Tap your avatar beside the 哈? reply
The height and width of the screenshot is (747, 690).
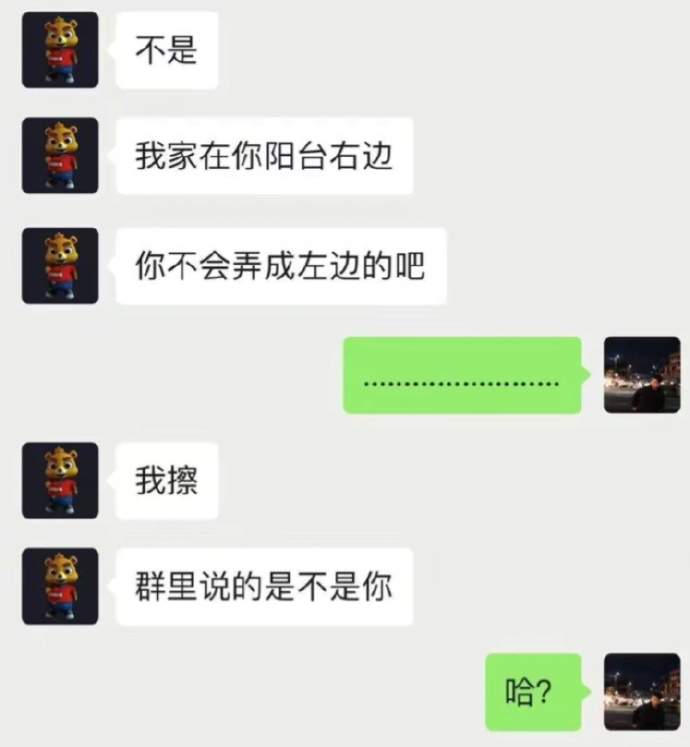pos(642,692)
